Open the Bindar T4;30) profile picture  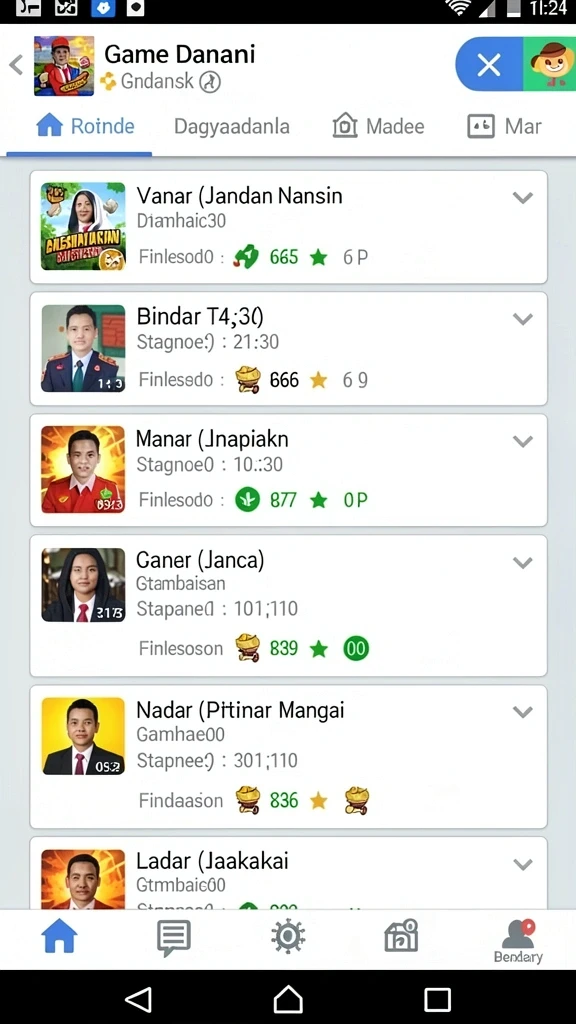83,349
